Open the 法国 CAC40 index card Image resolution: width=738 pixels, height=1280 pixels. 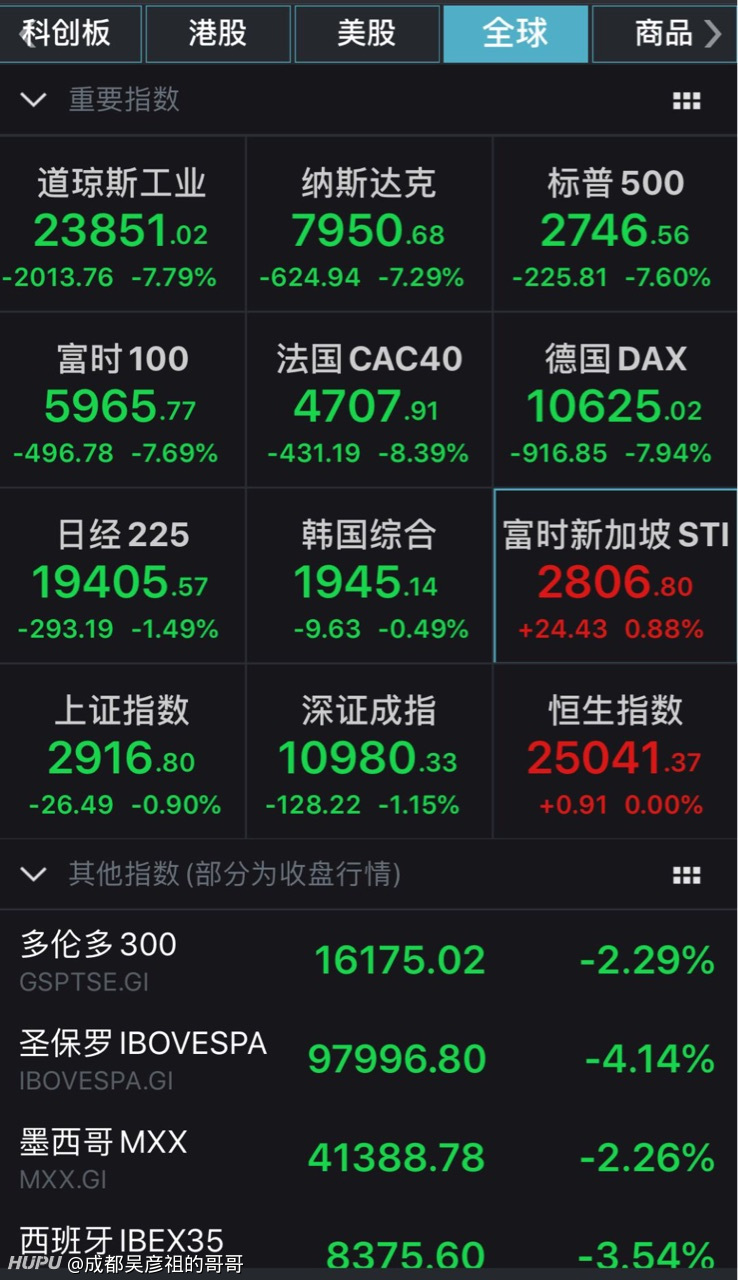[369, 400]
